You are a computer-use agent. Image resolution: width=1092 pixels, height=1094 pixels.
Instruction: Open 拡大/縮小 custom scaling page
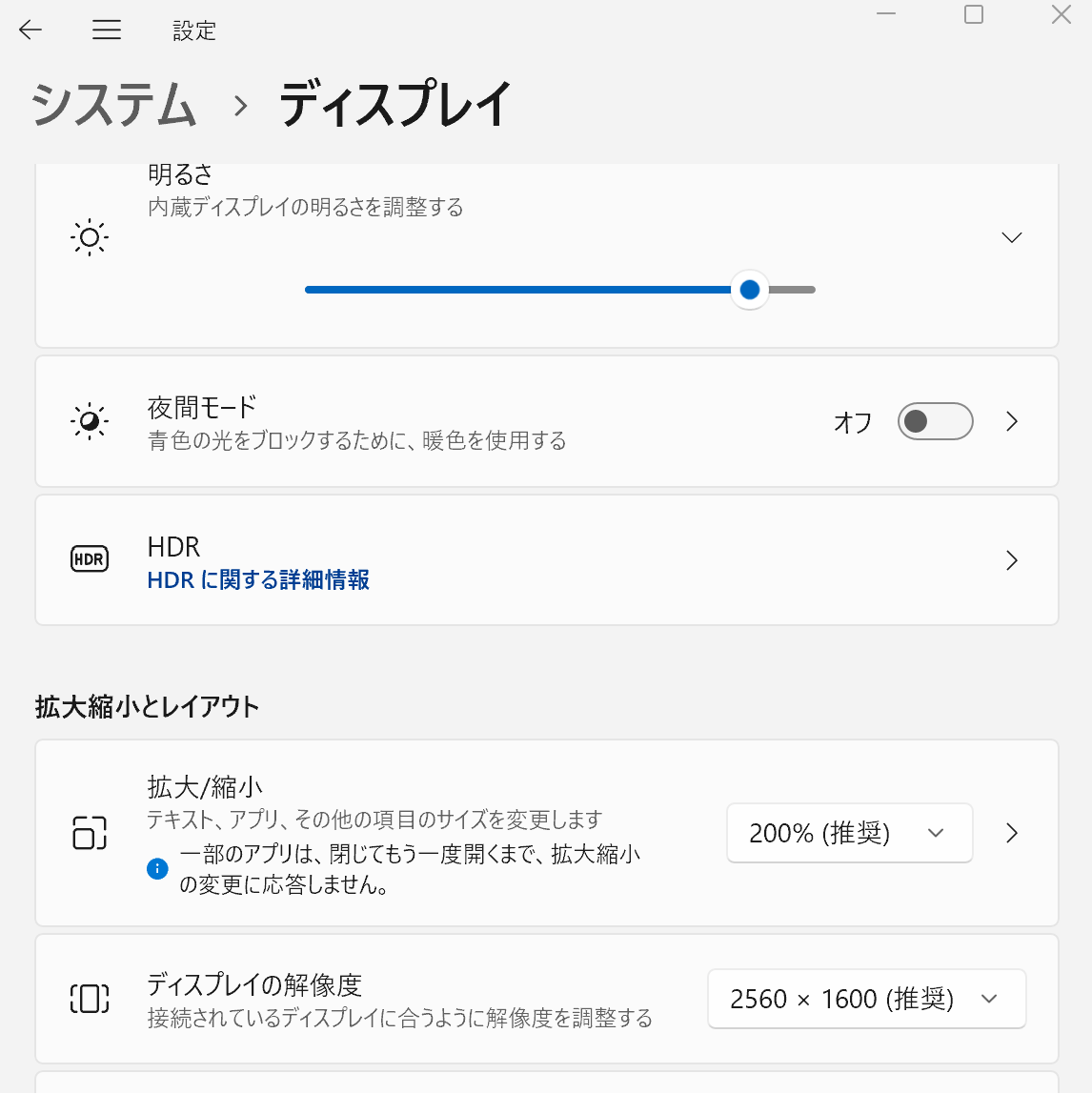point(1012,834)
